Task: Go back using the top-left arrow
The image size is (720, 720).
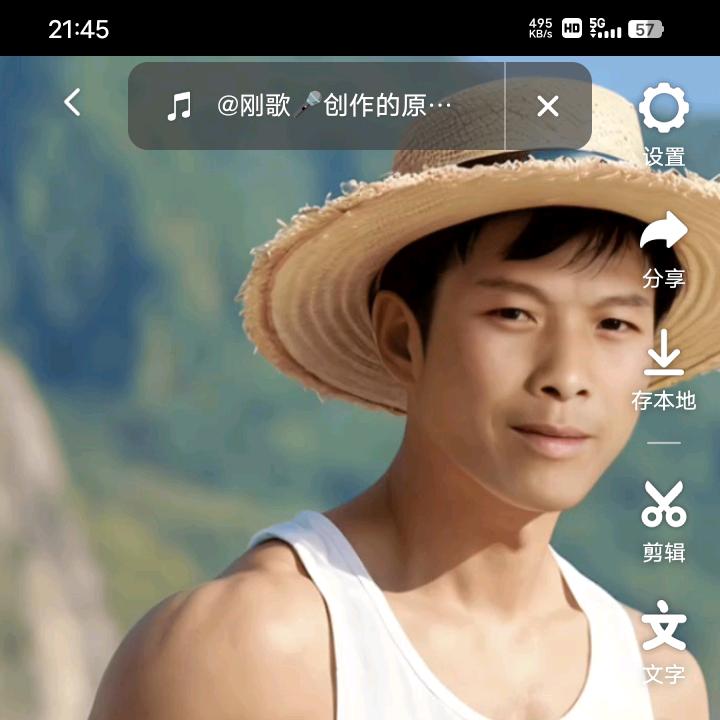Action: tap(72, 102)
